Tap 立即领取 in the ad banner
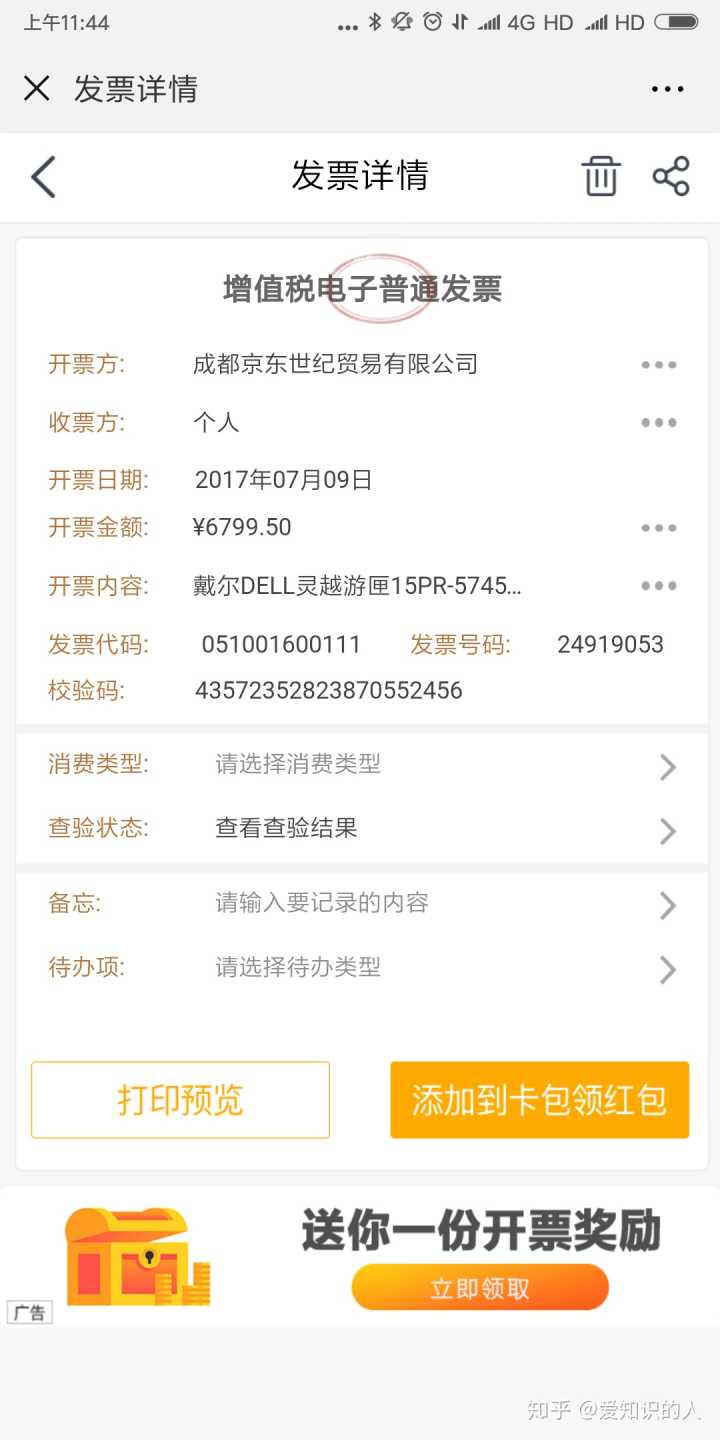Screen dimensions: 720x1440 480,1288
